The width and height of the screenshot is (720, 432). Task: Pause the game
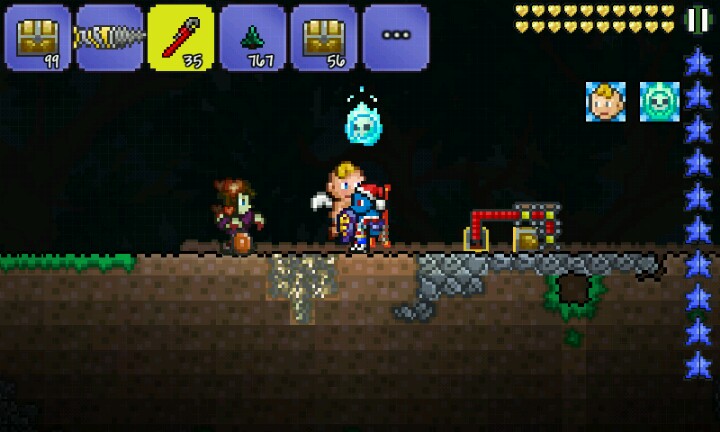coord(696,20)
